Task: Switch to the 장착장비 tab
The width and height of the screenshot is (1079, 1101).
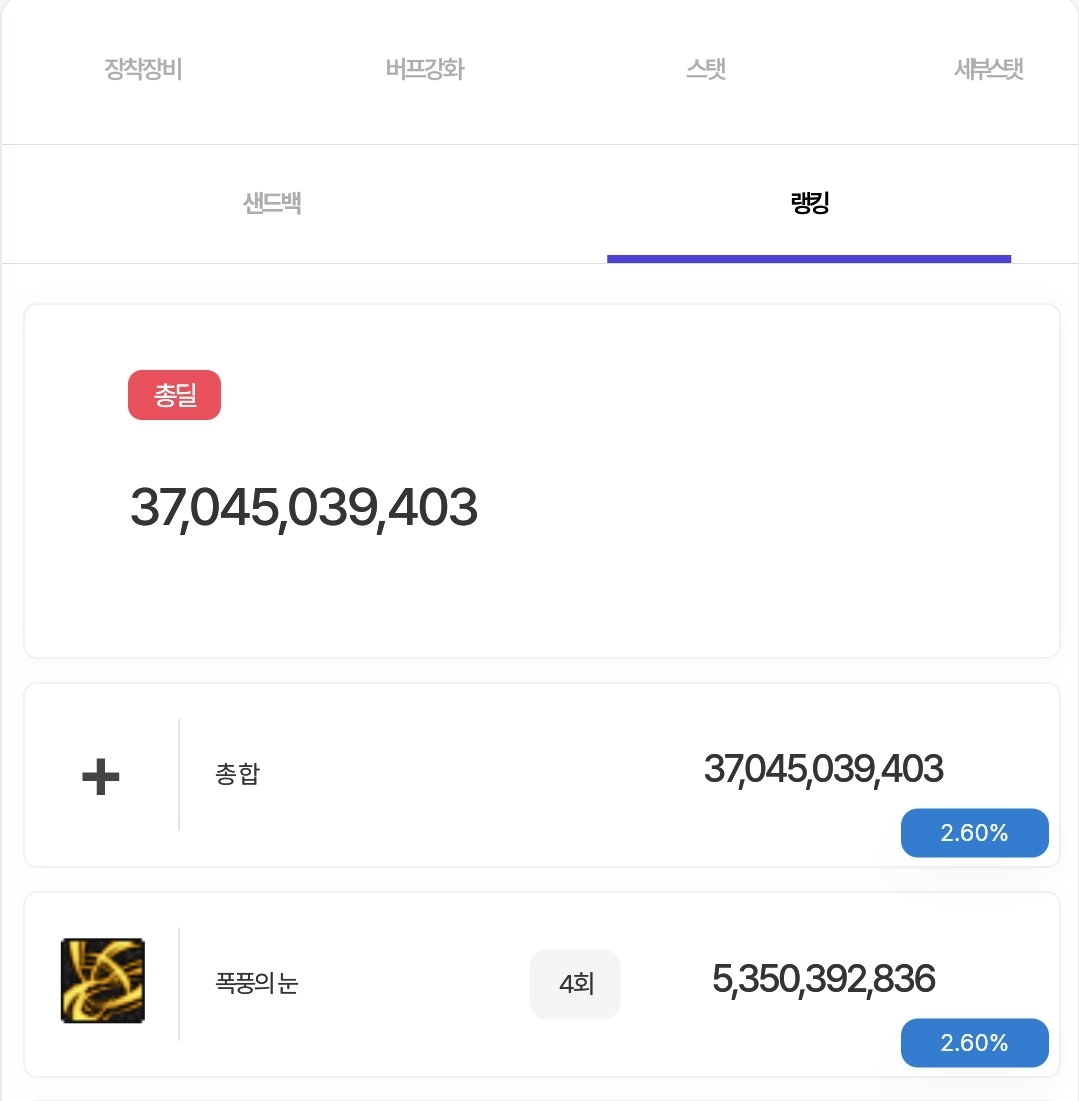Action: 143,70
